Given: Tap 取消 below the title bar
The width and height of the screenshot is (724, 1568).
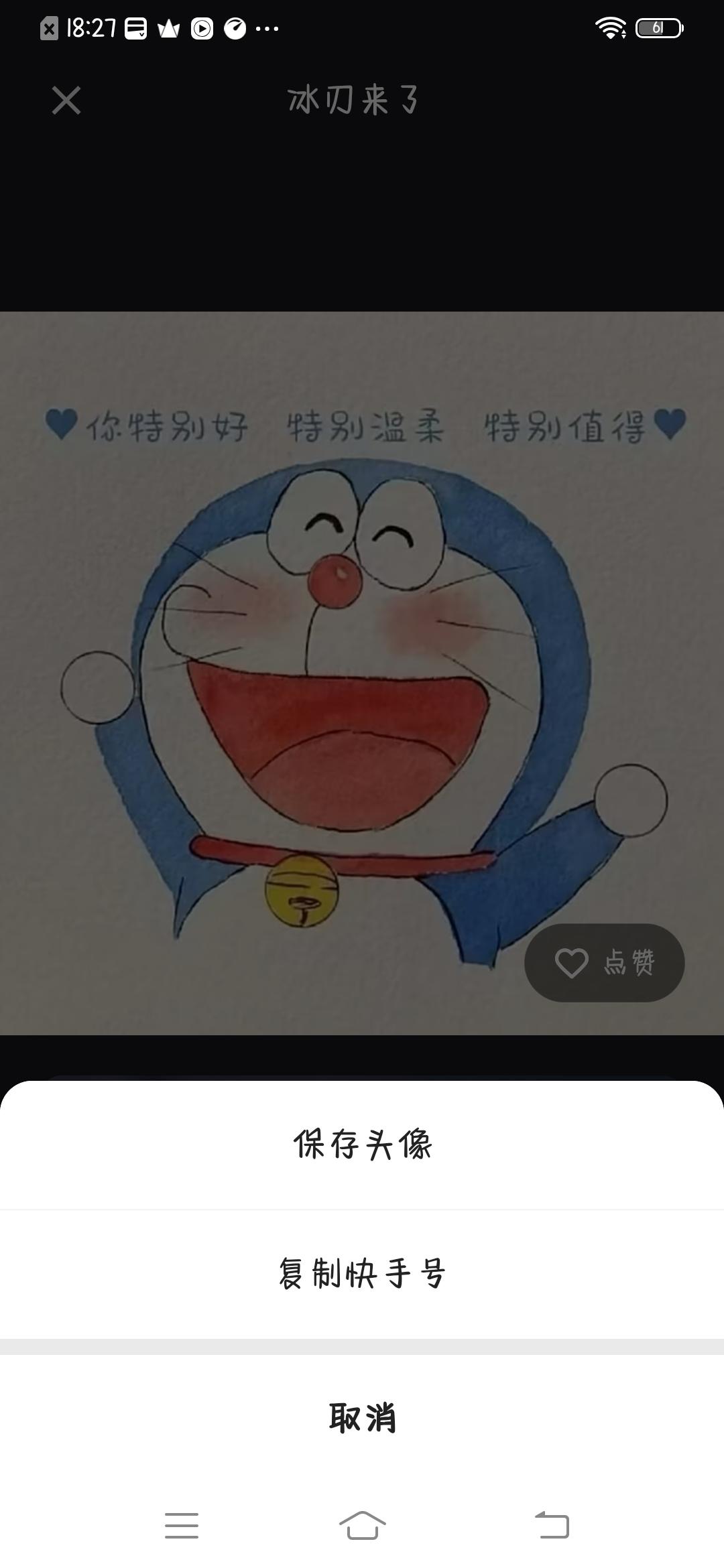Looking at the screenshot, I should tap(362, 178).
